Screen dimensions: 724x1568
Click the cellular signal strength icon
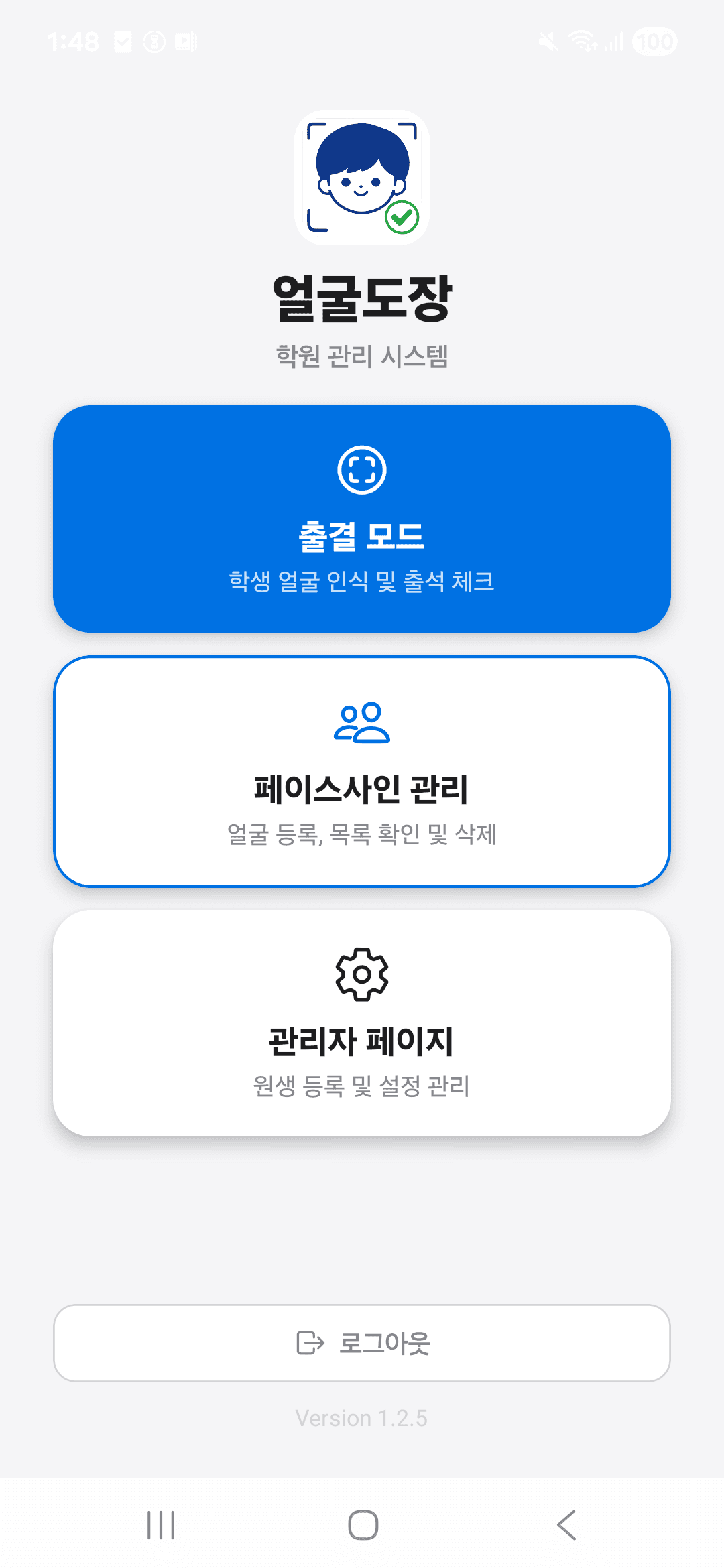612,42
